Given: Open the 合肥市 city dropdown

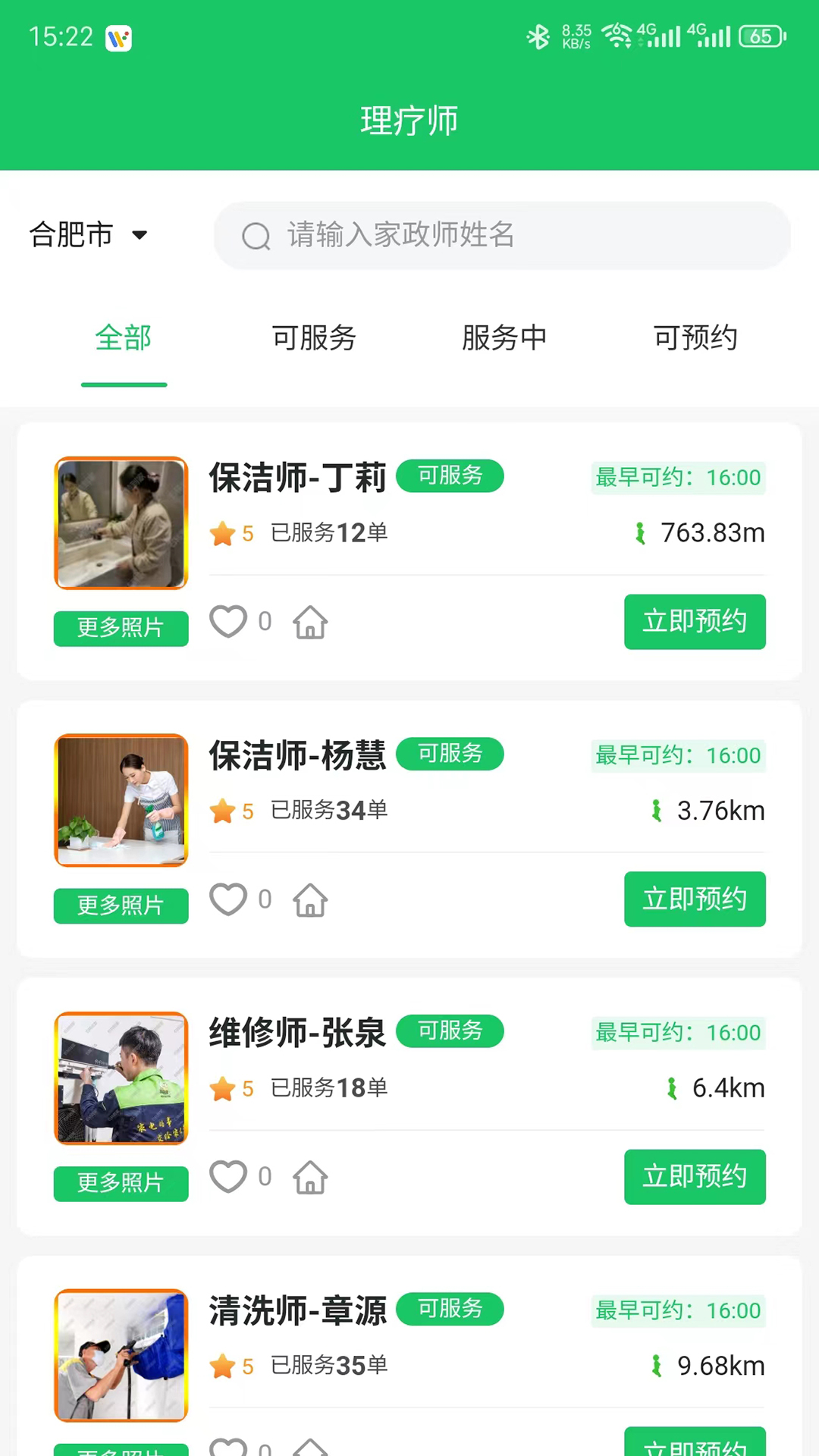Looking at the screenshot, I should tap(89, 235).
